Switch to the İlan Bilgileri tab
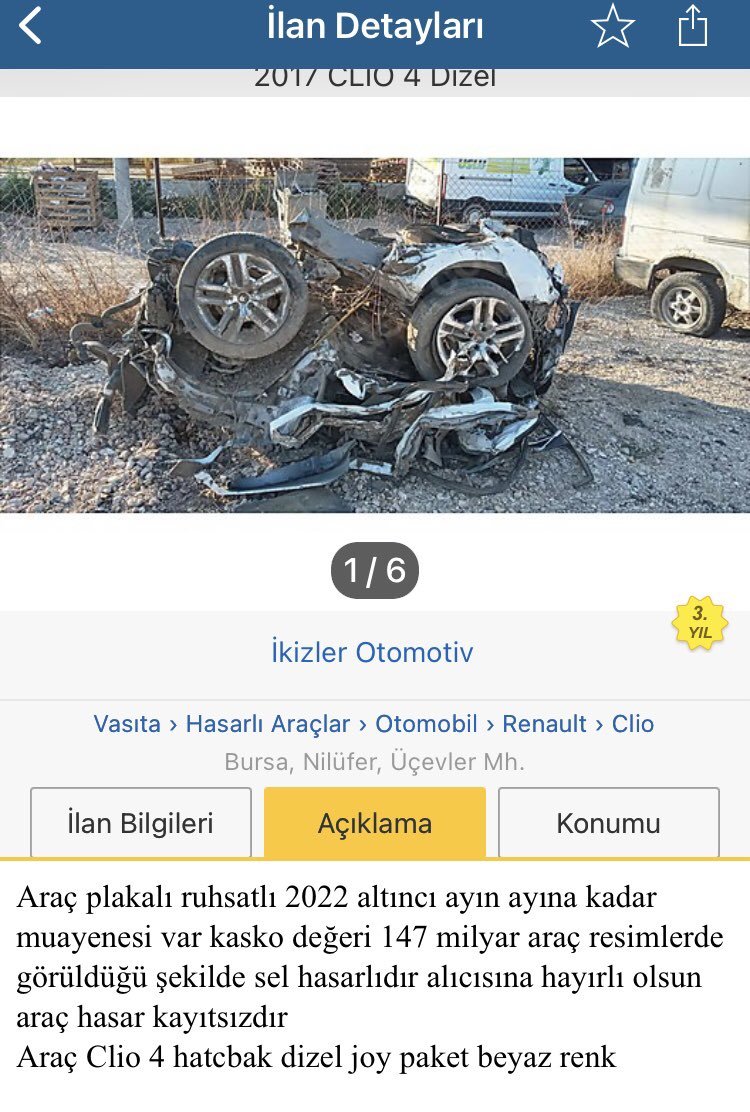 [x=141, y=823]
